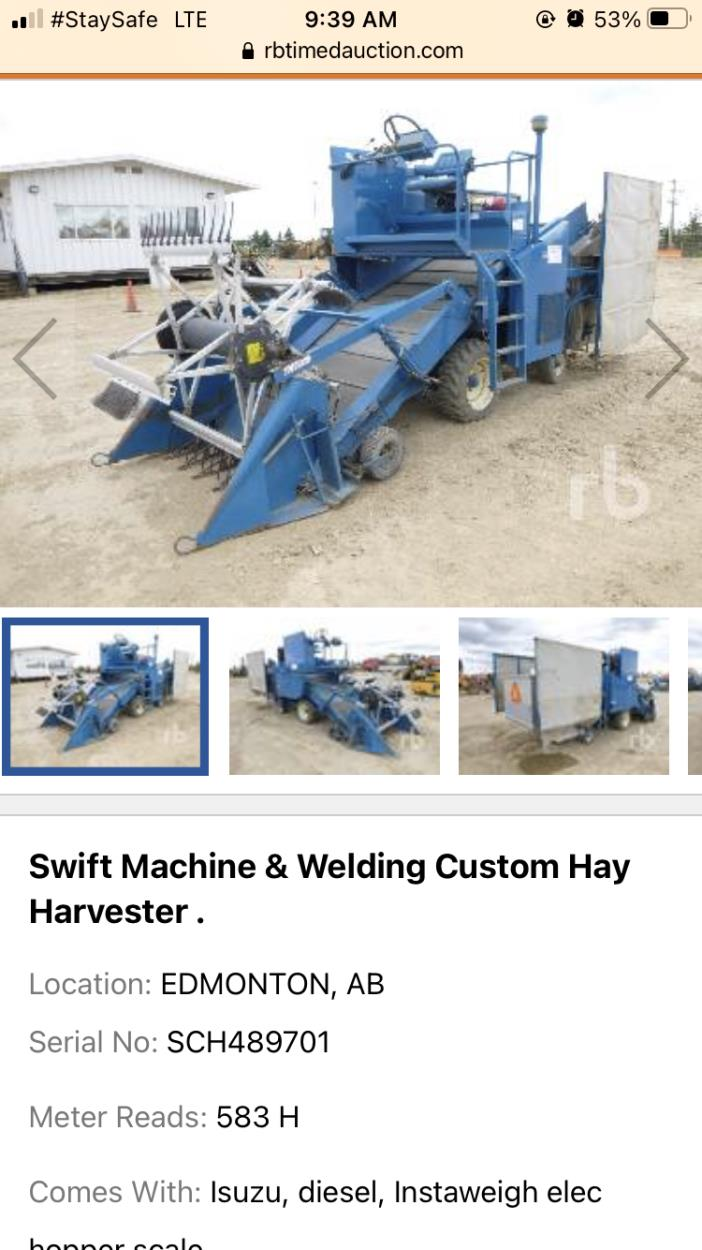Show the next photo with right arrow
The height and width of the screenshot is (1250, 702).
point(667,358)
